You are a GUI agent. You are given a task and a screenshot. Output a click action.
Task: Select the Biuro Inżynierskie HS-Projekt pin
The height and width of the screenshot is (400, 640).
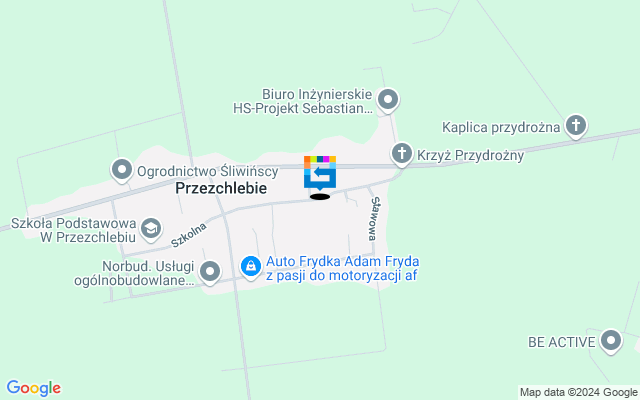tap(389, 100)
